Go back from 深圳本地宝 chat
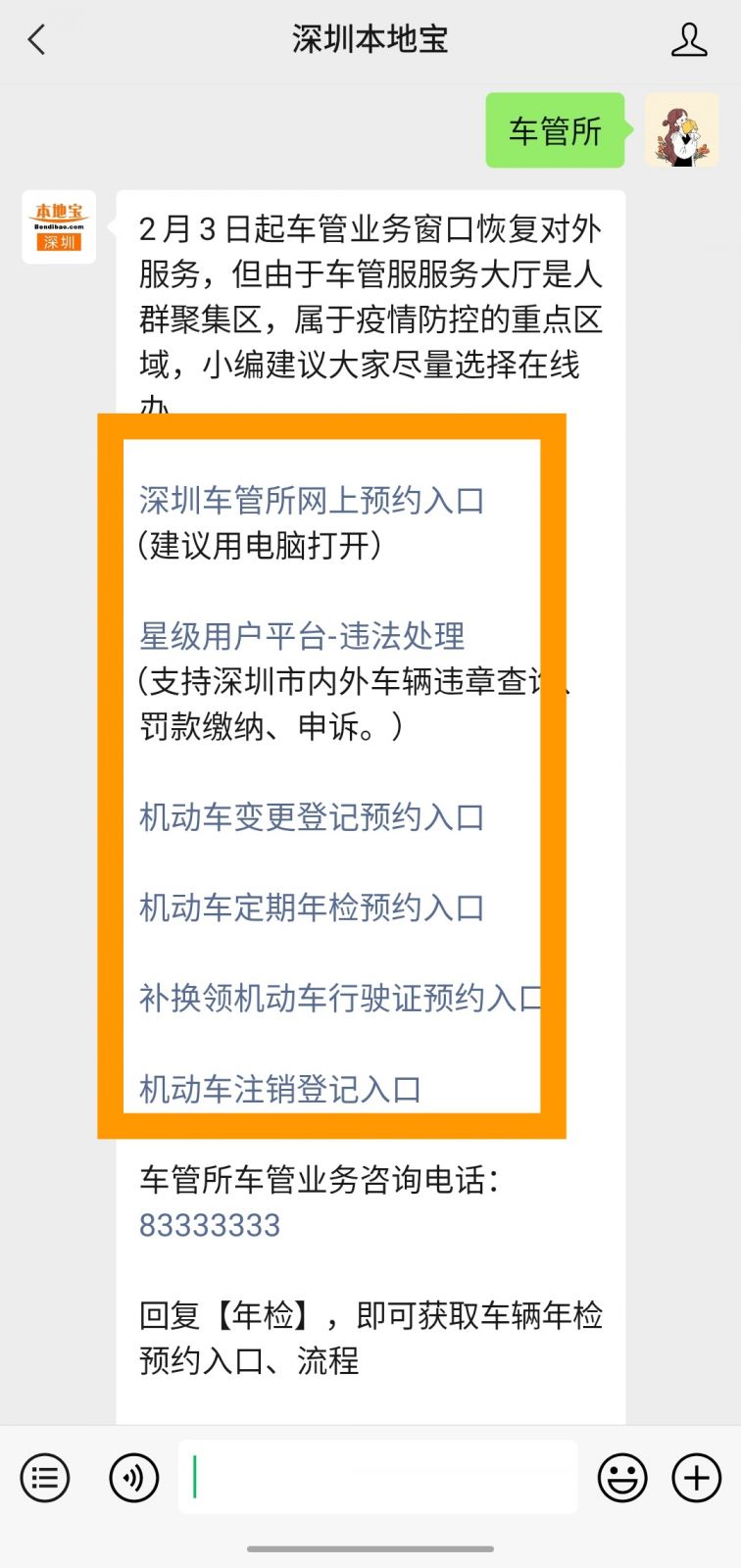The width and height of the screenshot is (741, 1568). pos(37,40)
